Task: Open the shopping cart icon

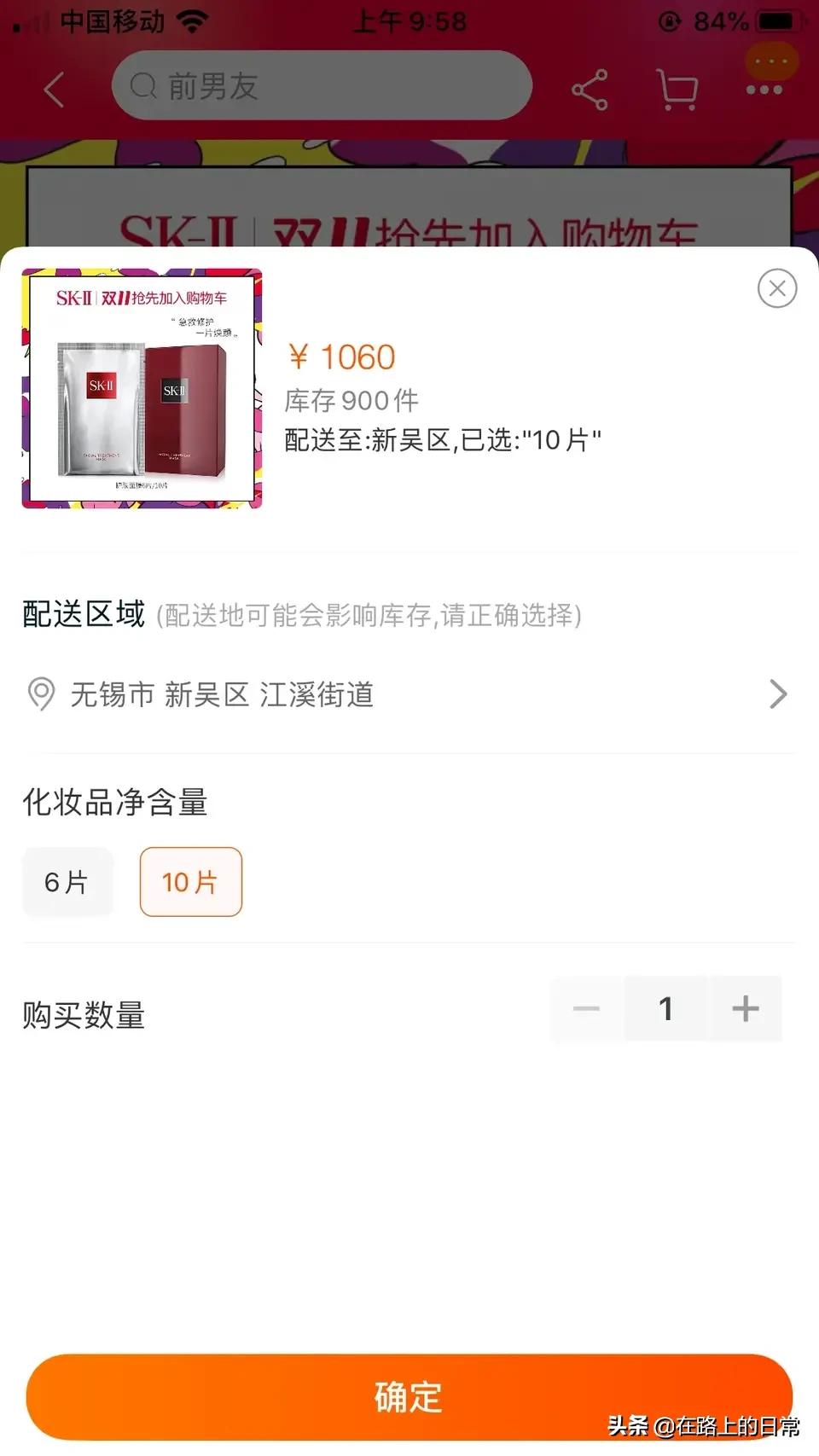Action: (x=677, y=88)
